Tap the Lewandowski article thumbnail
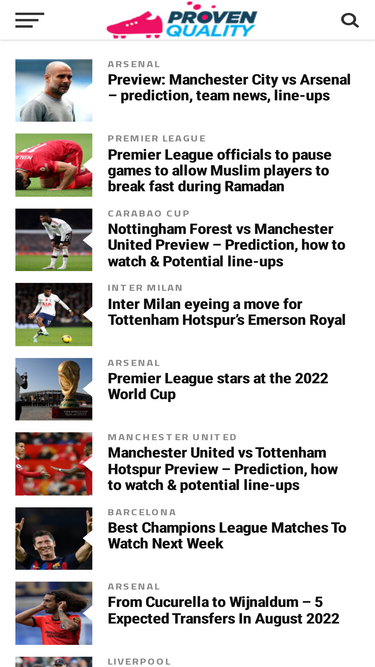The width and height of the screenshot is (375, 667). [54, 538]
